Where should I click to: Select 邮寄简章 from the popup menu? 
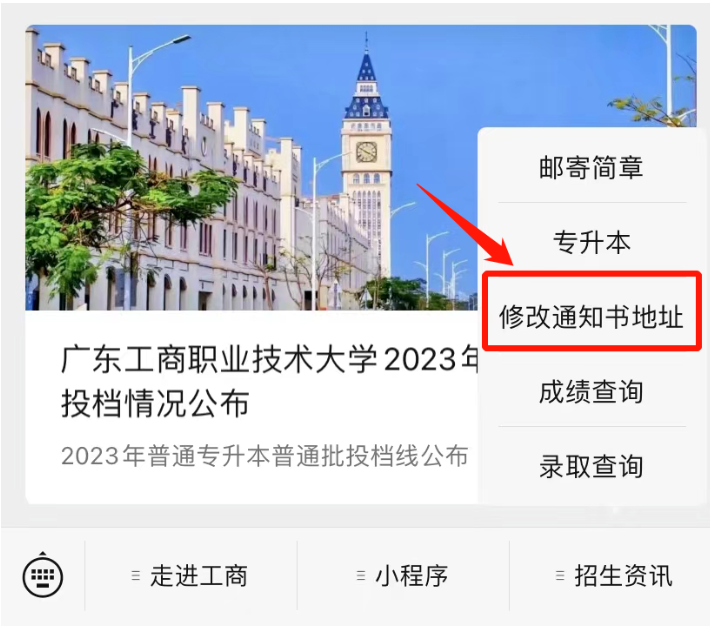pyautogui.click(x=591, y=167)
